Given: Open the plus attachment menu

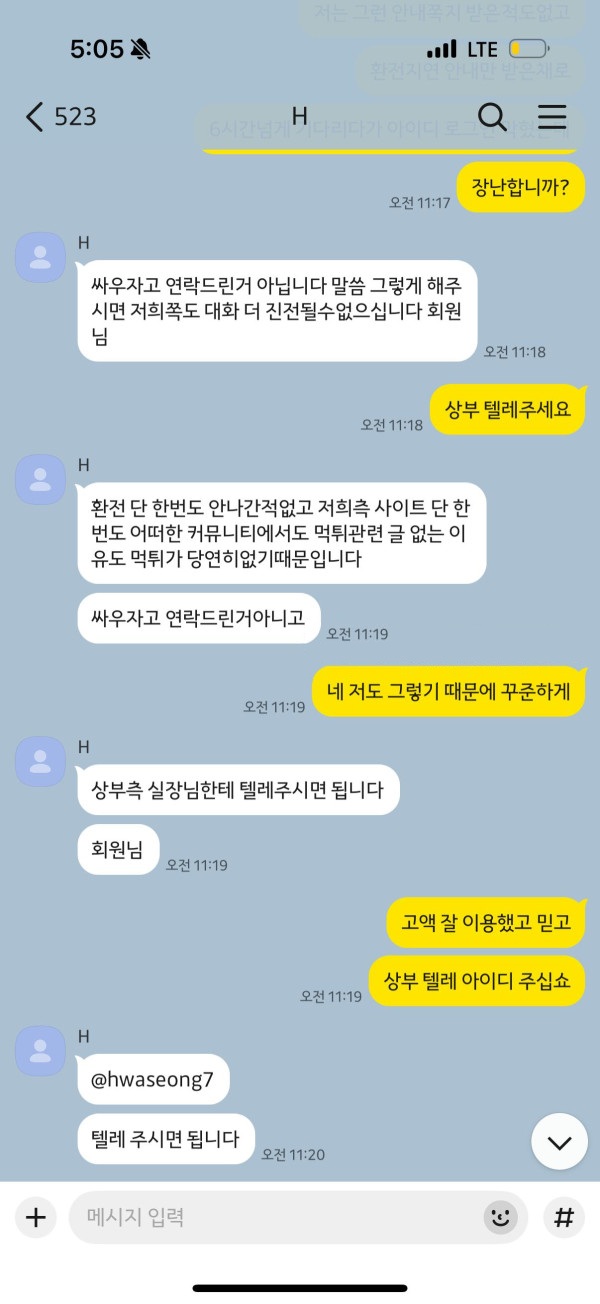Looking at the screenshot, I should pyautogui.click(x=36, y=1217).
